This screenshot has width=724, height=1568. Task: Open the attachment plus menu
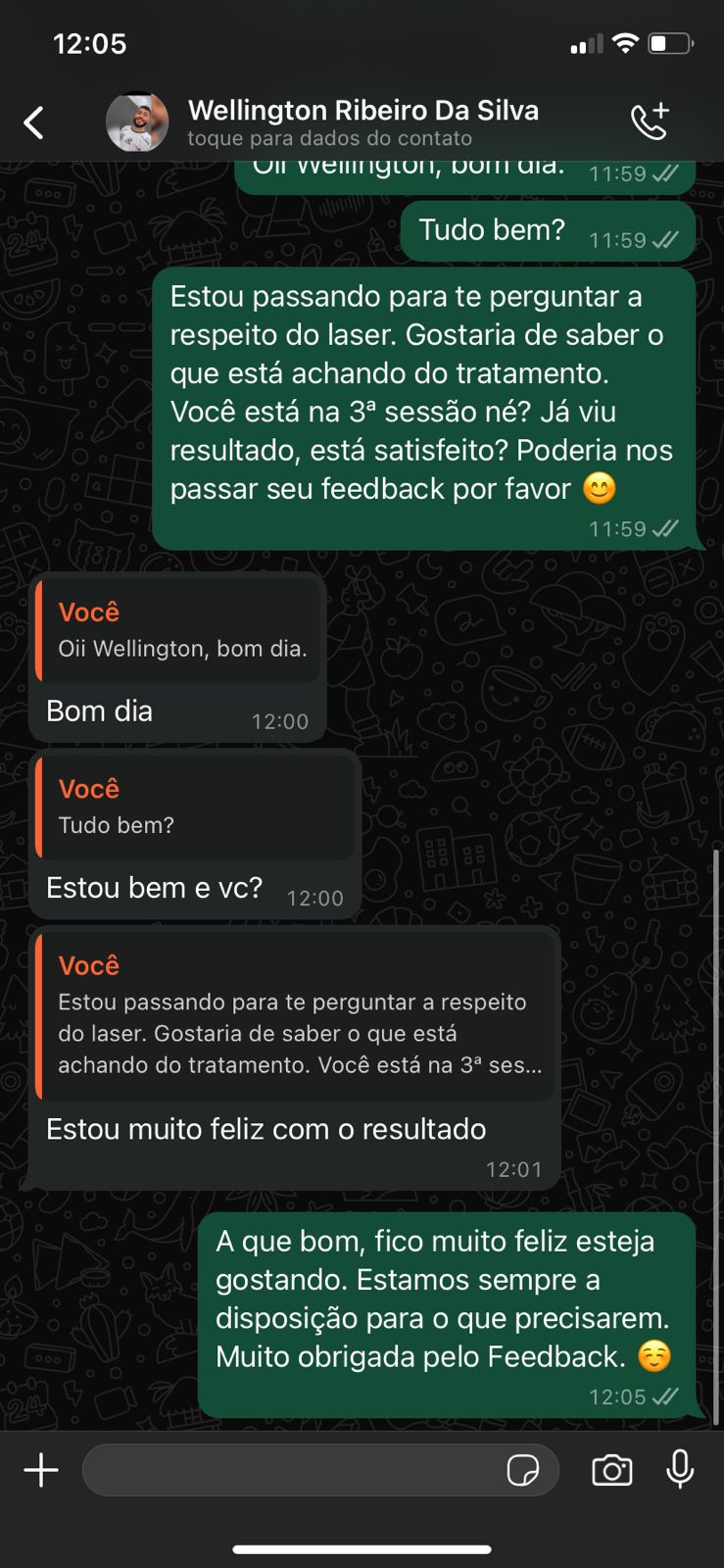point(41,1470)
